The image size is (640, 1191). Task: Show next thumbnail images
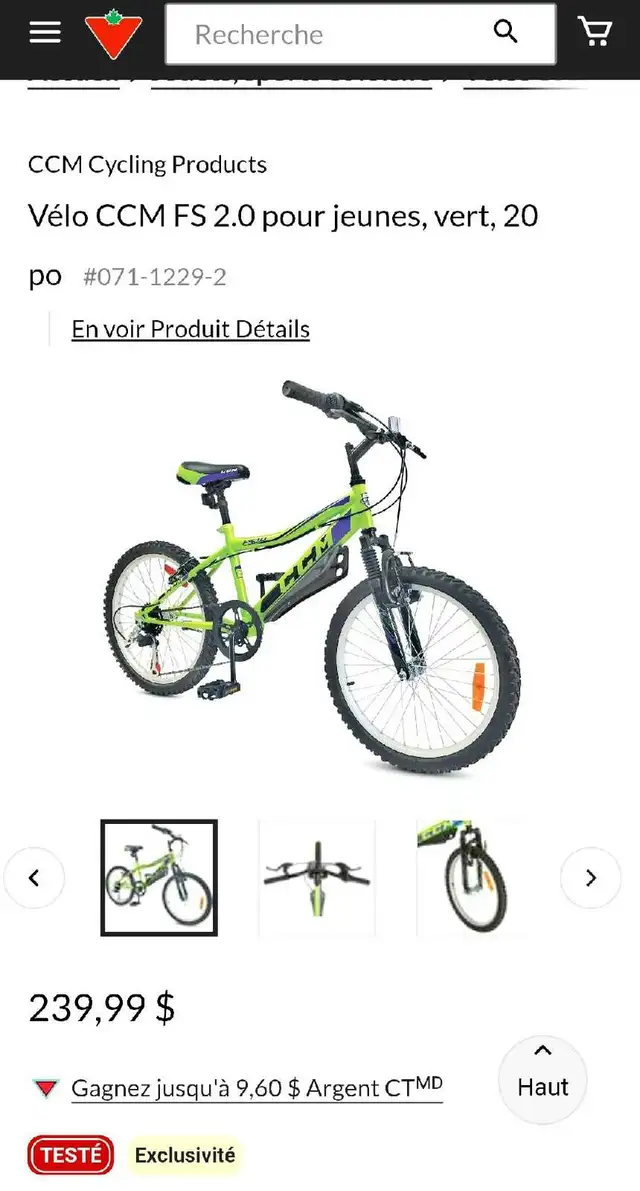pyautogui.click(x=590, y=878)
